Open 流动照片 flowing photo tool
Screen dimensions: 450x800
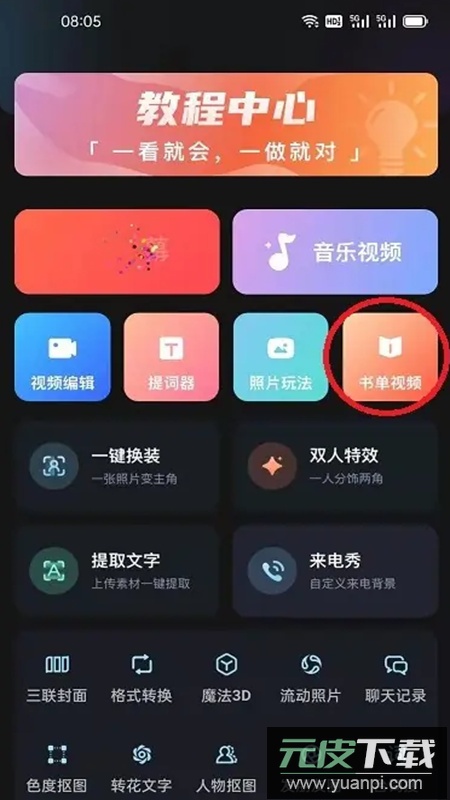[x=310, y=679]
